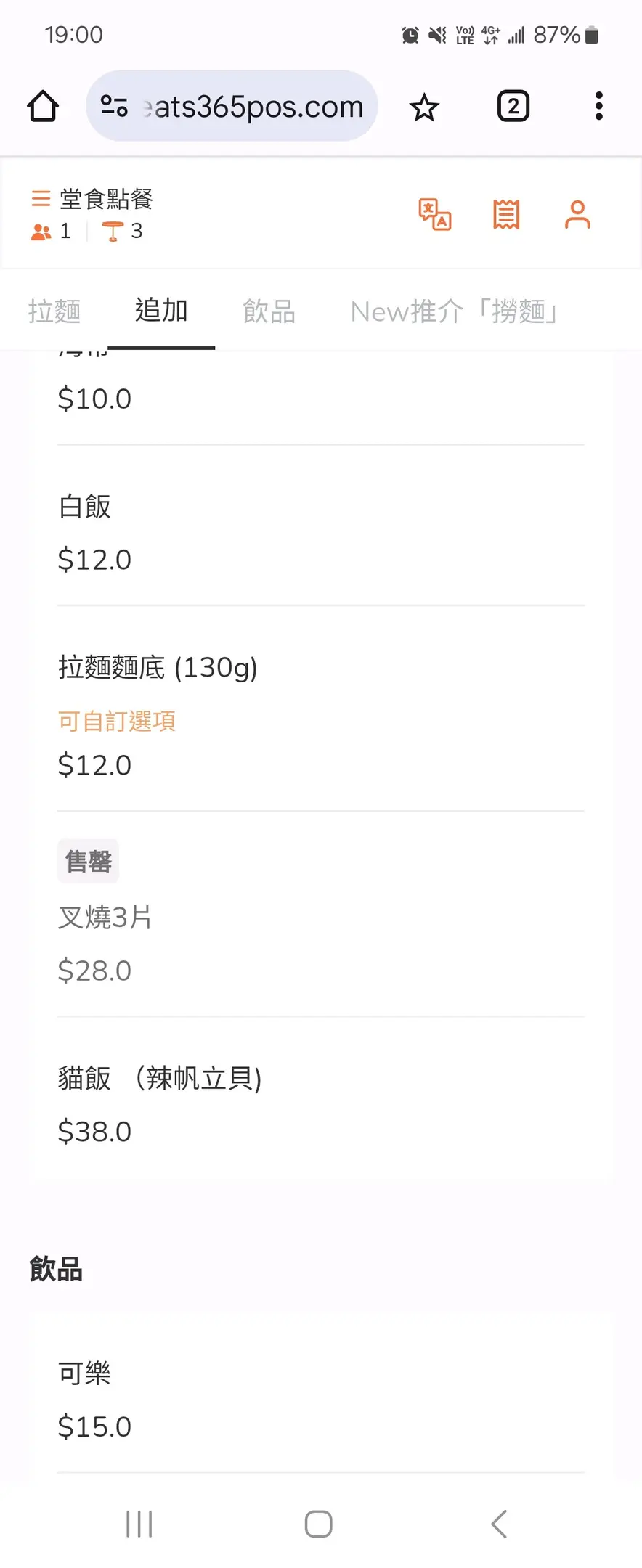Go to the New推介「撈麵」 tab
The image size is (642, 1568).
click(x=455, y=311)
